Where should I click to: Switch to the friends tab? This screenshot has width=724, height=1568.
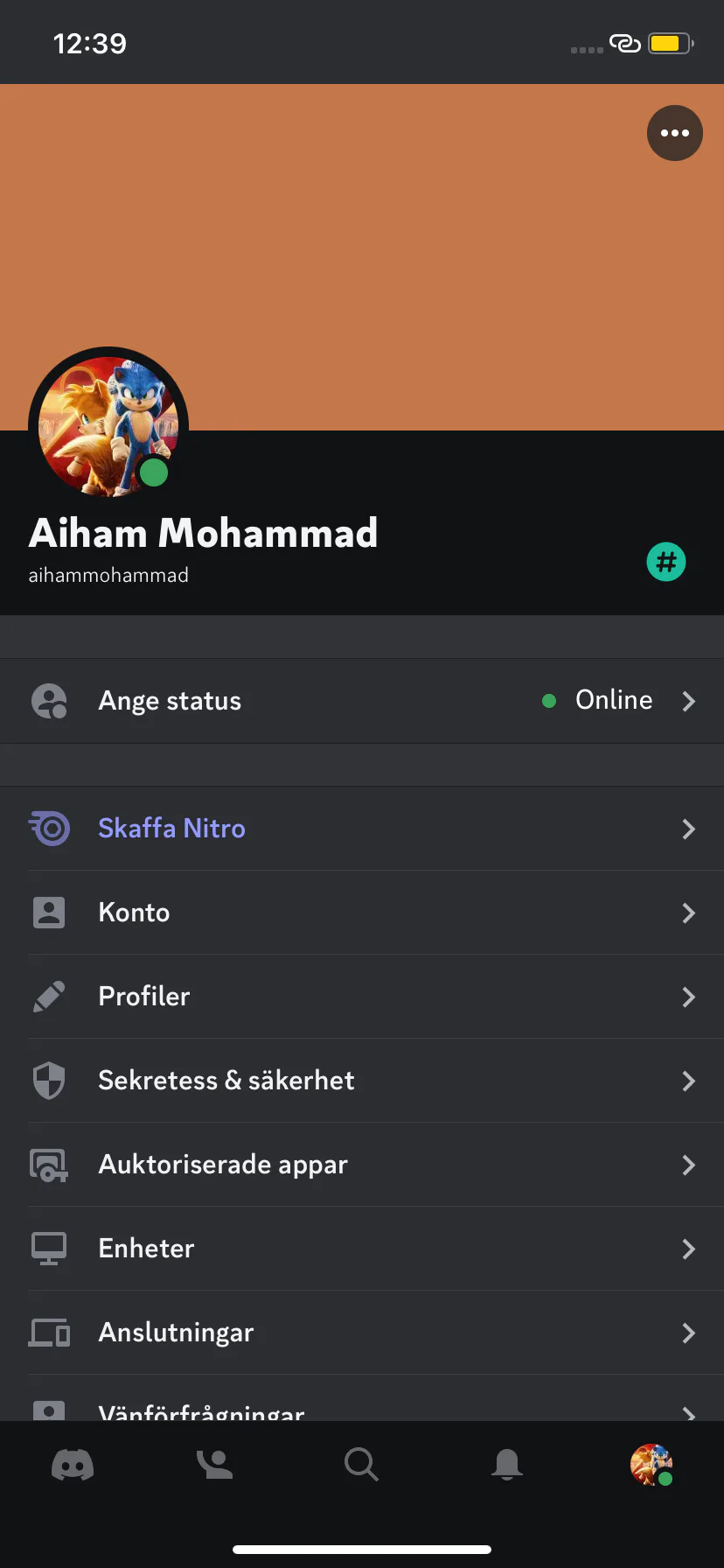tap(215, 1464)
